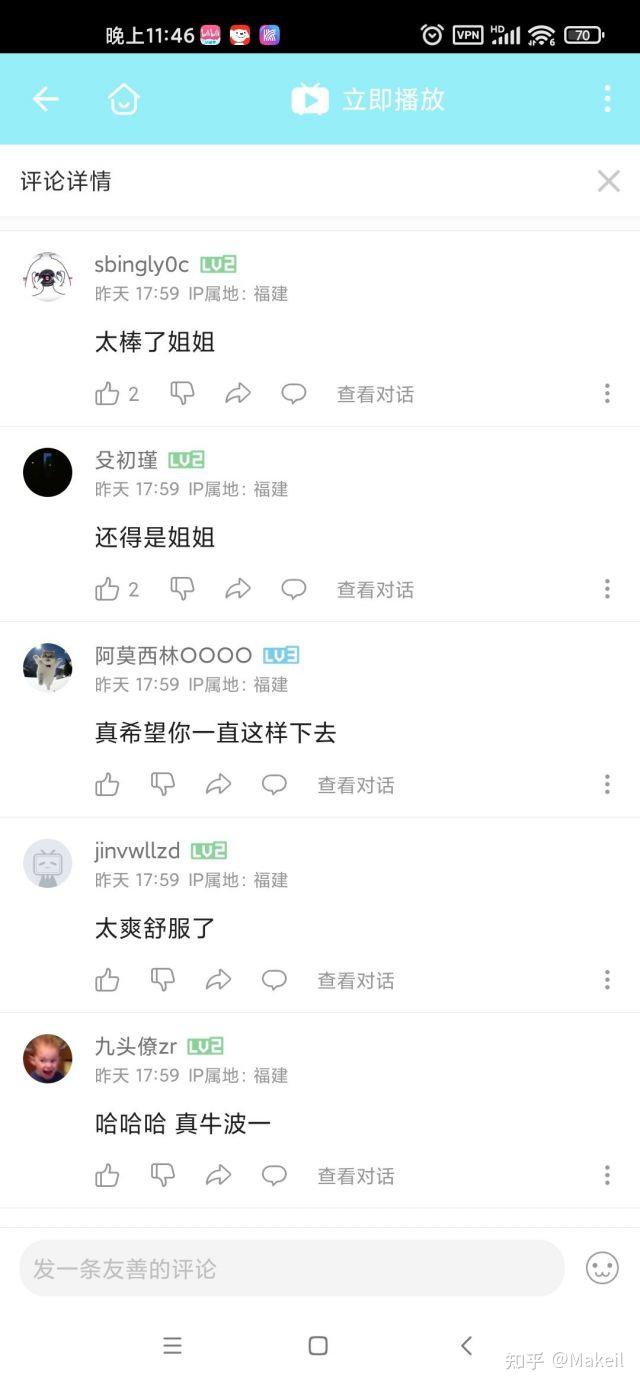View the conversation under 九头僚zr's comment
The image size is (640, 1386).
point(355,1176)
